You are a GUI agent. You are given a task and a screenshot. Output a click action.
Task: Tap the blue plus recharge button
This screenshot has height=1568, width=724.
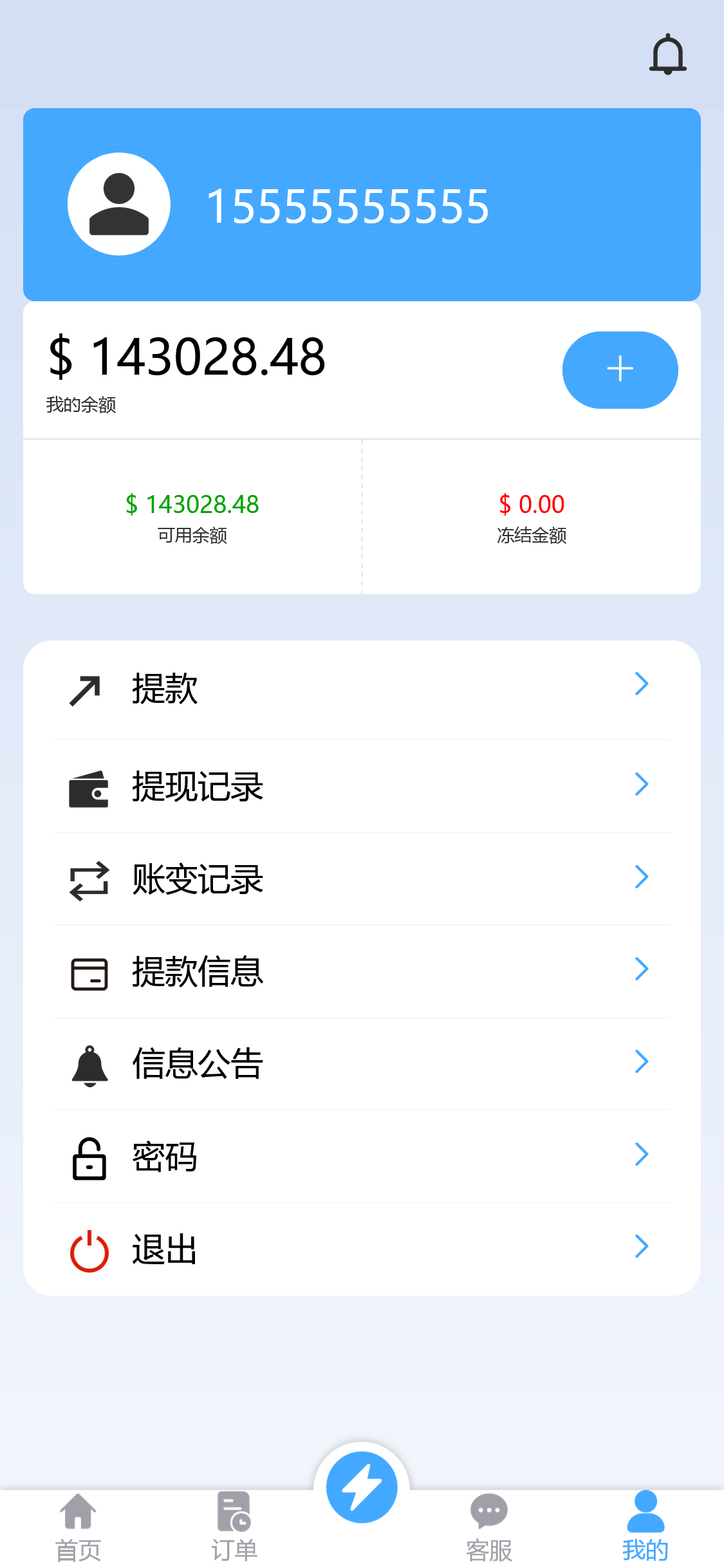[620, 369]
